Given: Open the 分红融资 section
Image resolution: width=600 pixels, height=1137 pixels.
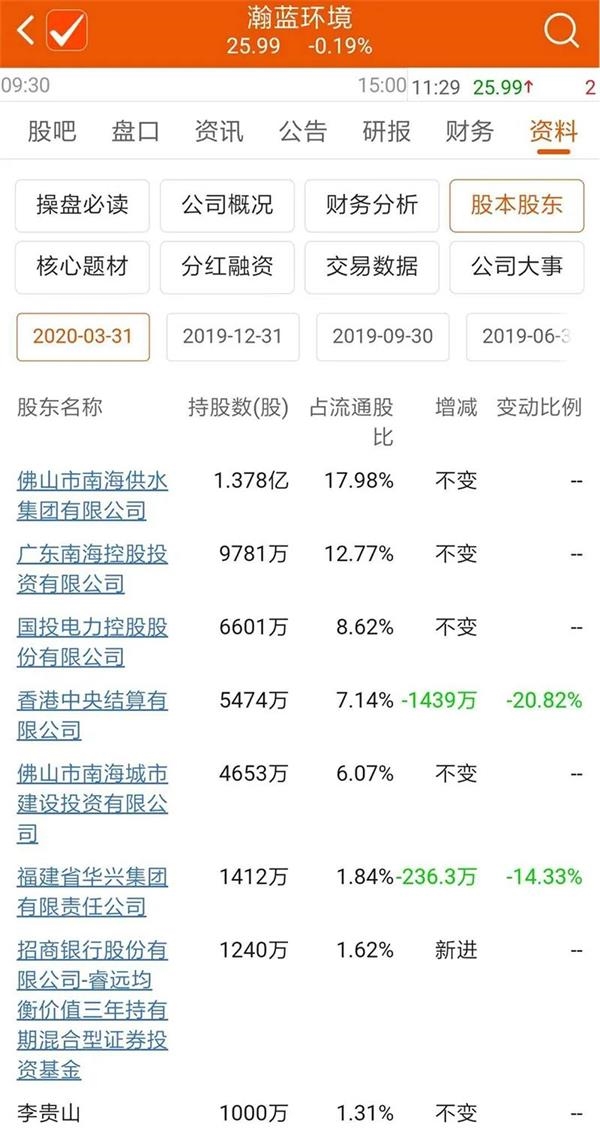Looking at the screenshot, I should 227,267.
